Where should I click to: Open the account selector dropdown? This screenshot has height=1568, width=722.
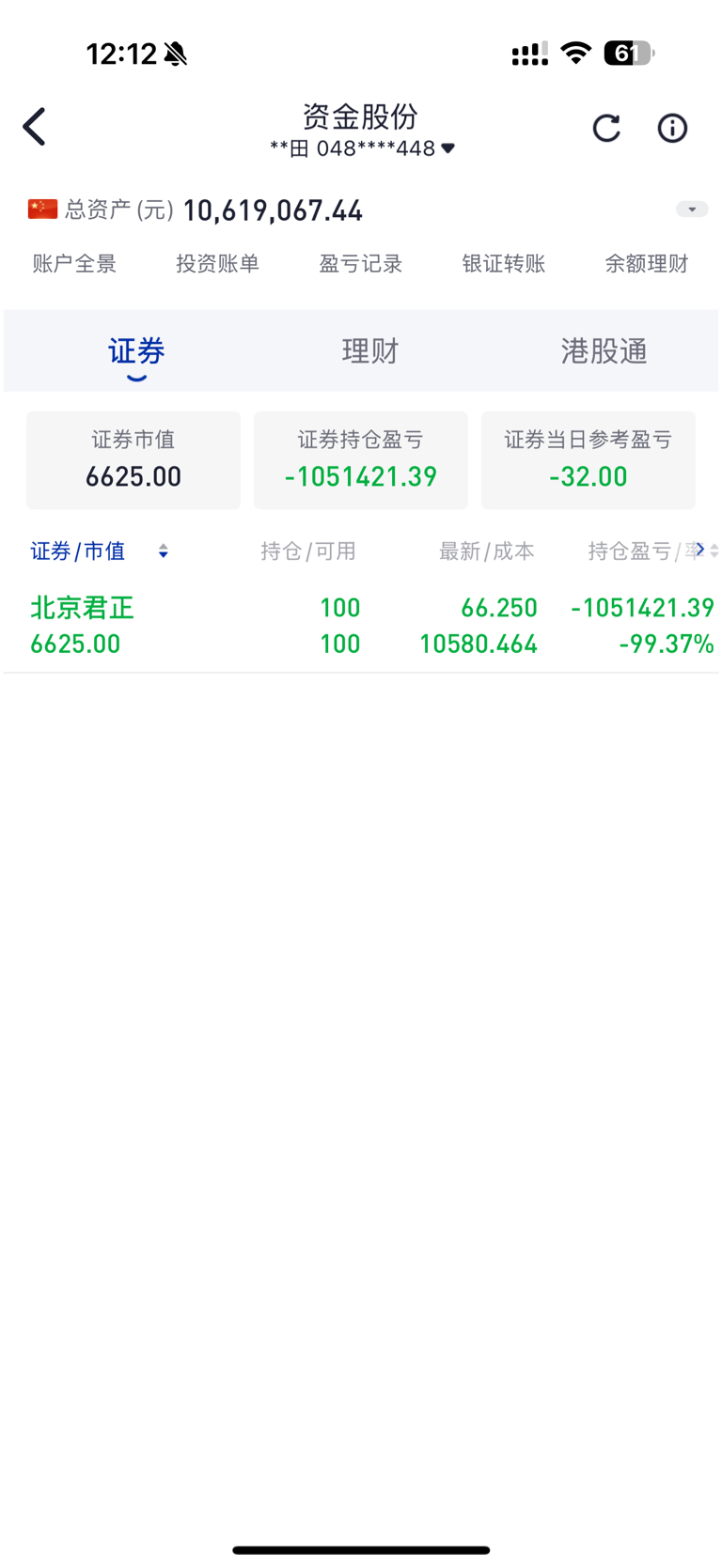click(362, 148)
